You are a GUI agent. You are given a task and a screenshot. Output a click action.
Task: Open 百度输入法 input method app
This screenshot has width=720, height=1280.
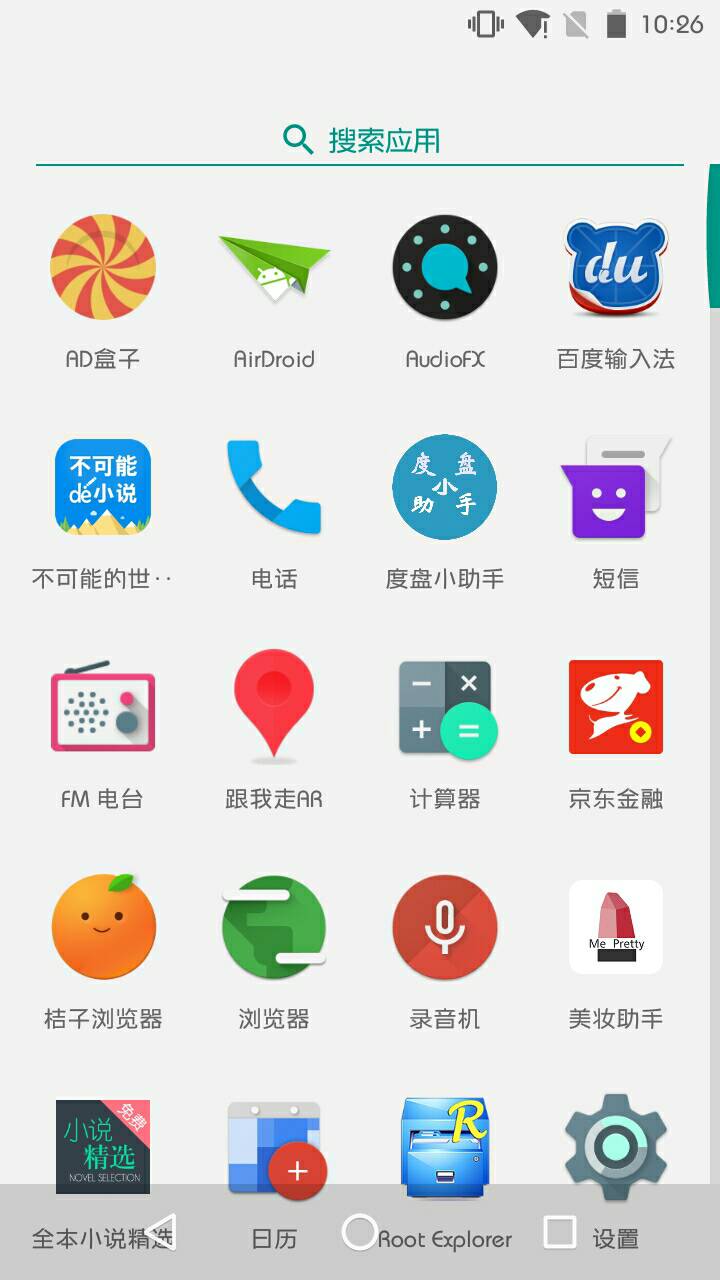(614, 267)
